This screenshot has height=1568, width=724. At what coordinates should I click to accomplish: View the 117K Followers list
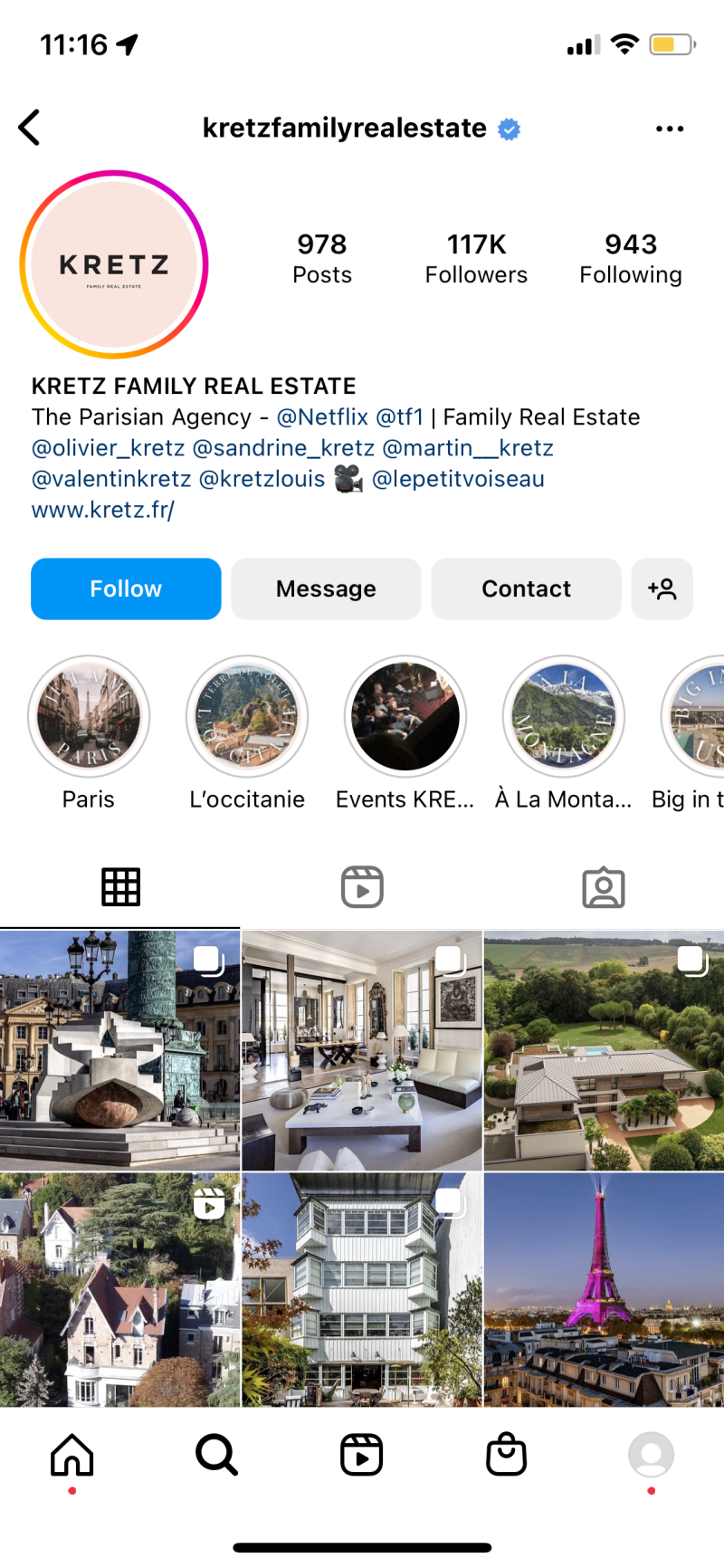point(476,258)
